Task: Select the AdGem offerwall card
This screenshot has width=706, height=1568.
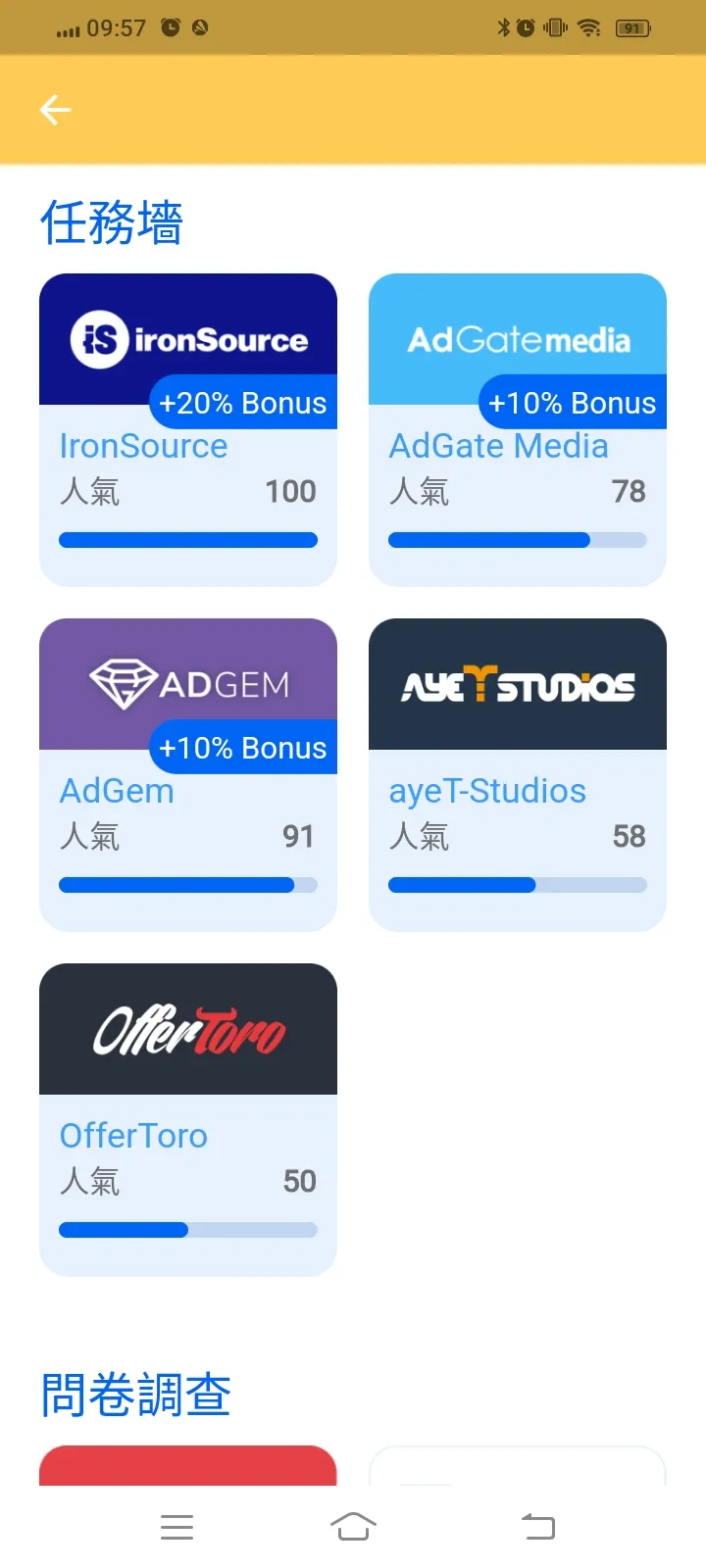Action: click(188, 774)
